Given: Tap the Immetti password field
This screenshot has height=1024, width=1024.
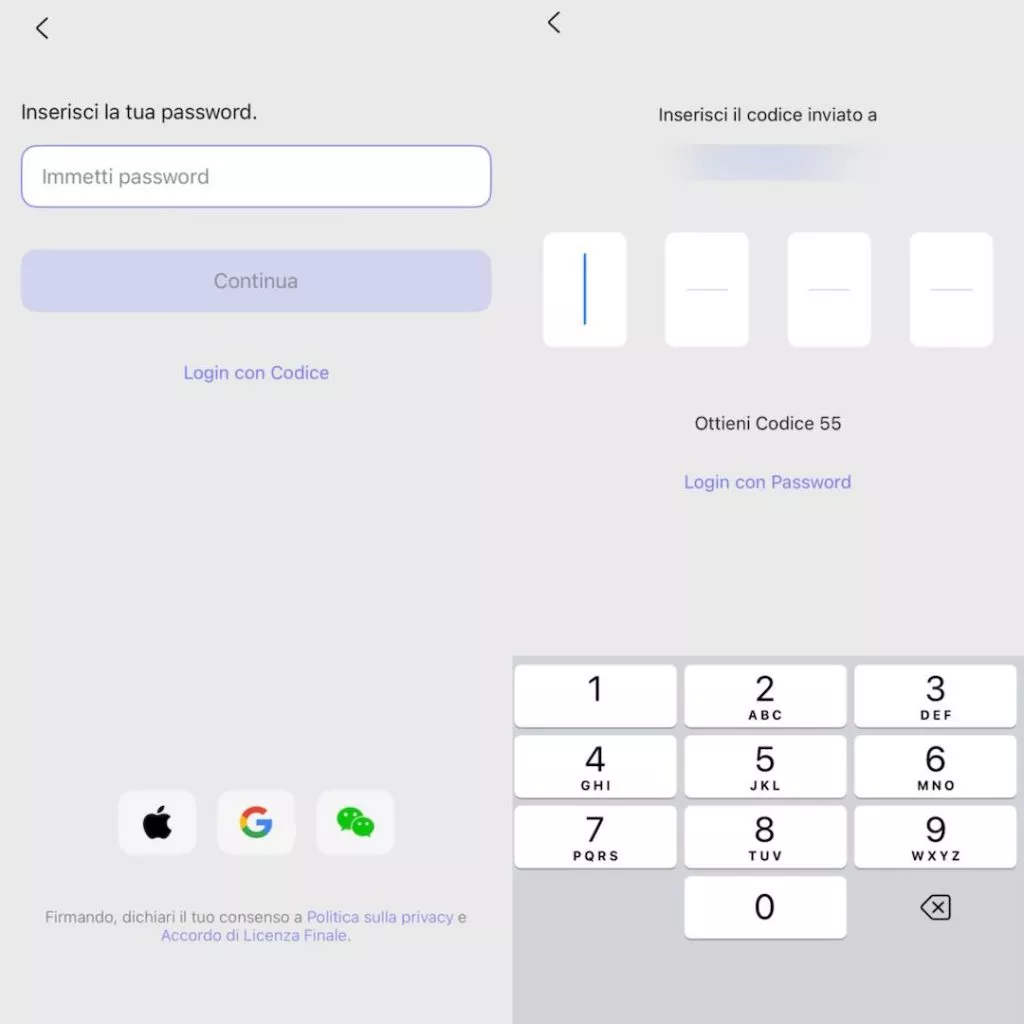Looking at the screenshot, I should pos(256,177).
